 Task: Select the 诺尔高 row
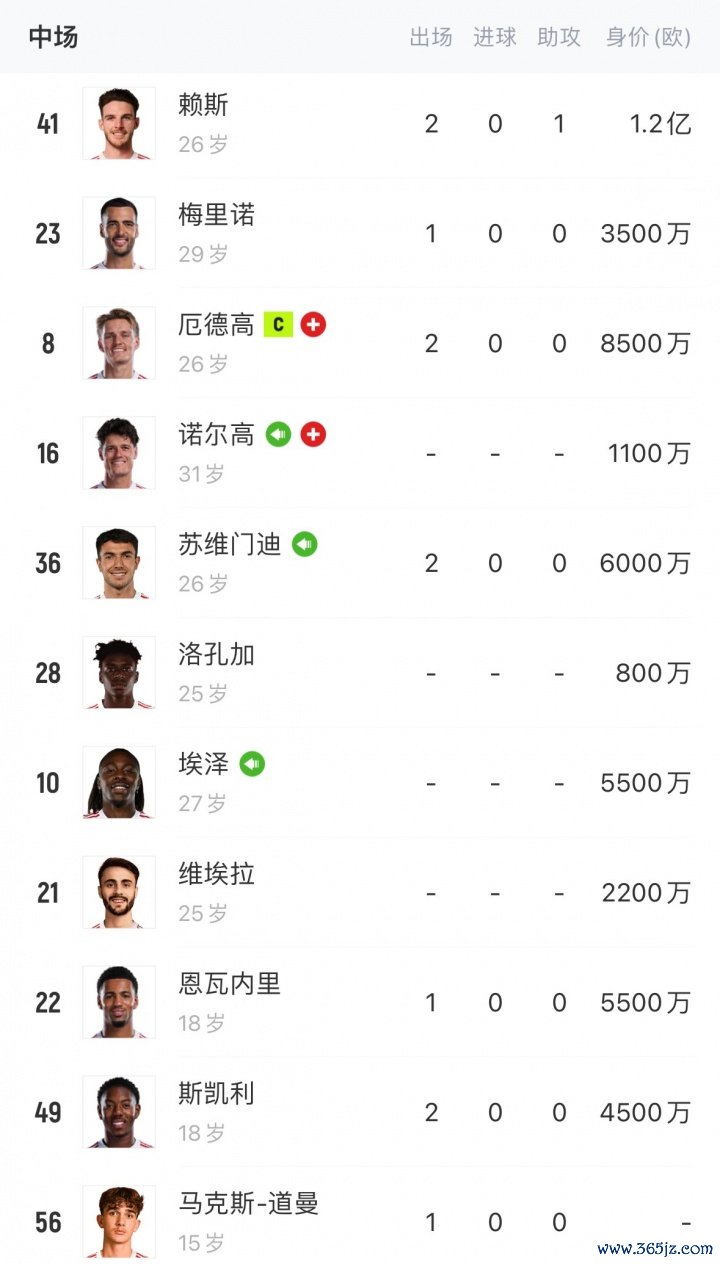click(x=216, y=435)
